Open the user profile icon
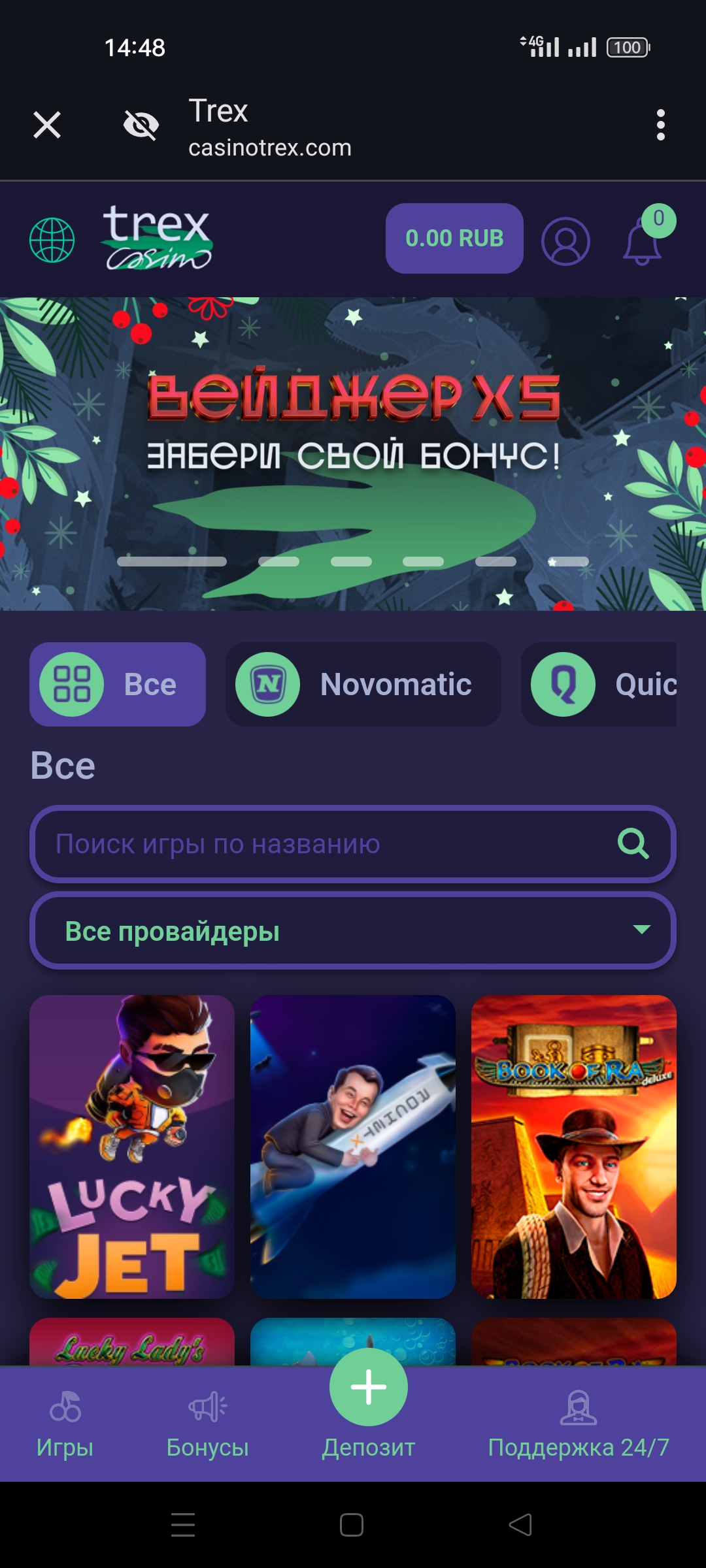Screen dimensions: 706x1568 pos(565,241)
